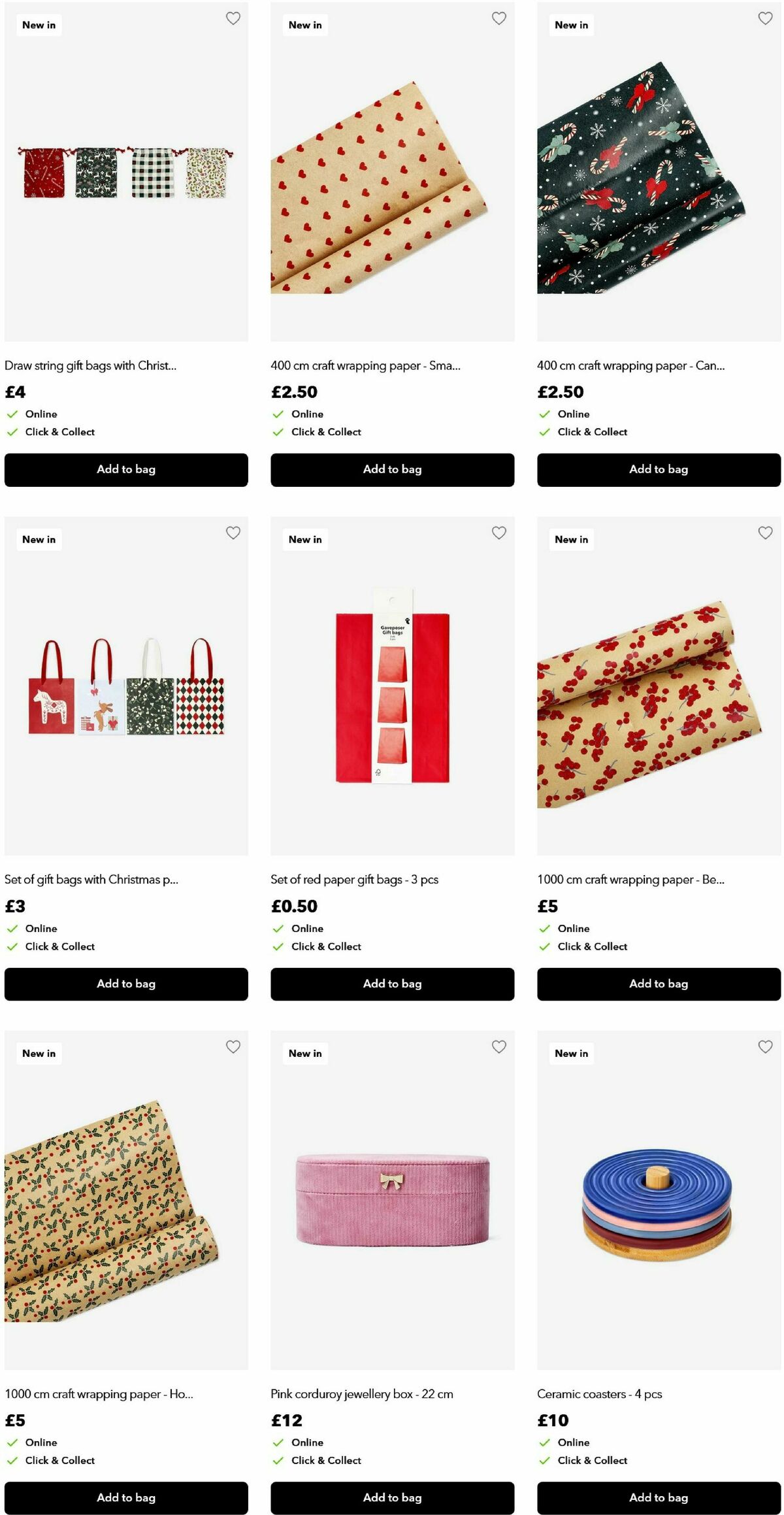
Task: Save candy cane wrapping paper to wishlist
Action: [x=765, y=18]
